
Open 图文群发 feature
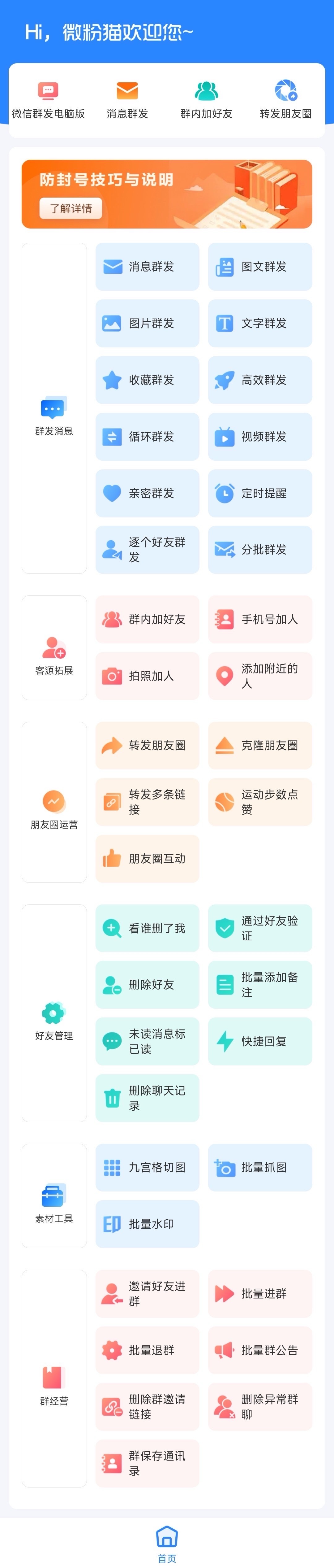[260, 267]
